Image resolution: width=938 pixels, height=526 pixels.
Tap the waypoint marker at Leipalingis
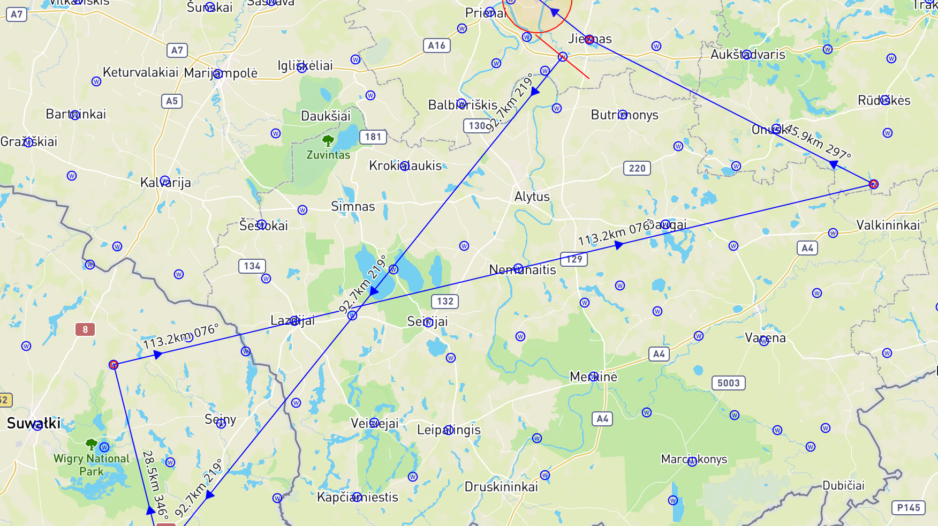tap(448, 430)
